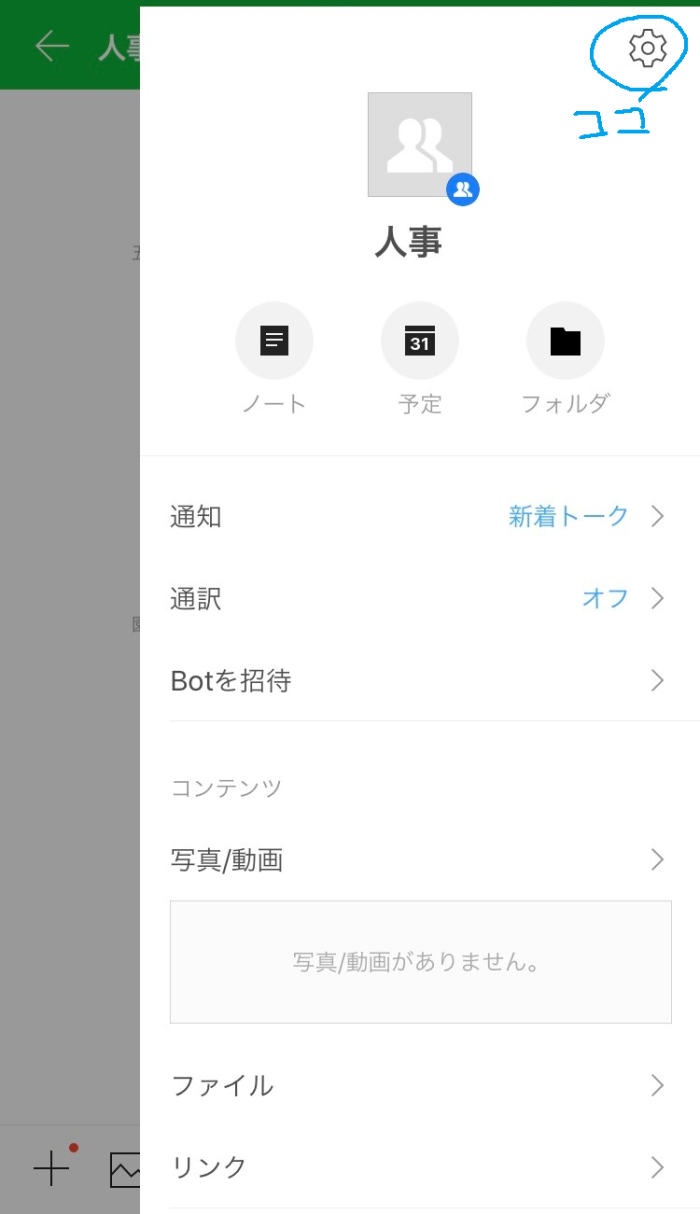The width and height of the screenshot is (700, 1214).
Task: Open the 写真/動画 contents
Action: tap(420, 859)
